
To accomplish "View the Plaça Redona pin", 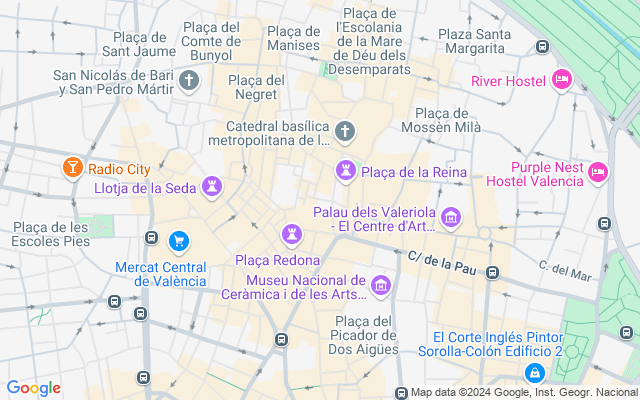I will click(x=292, y=235).
